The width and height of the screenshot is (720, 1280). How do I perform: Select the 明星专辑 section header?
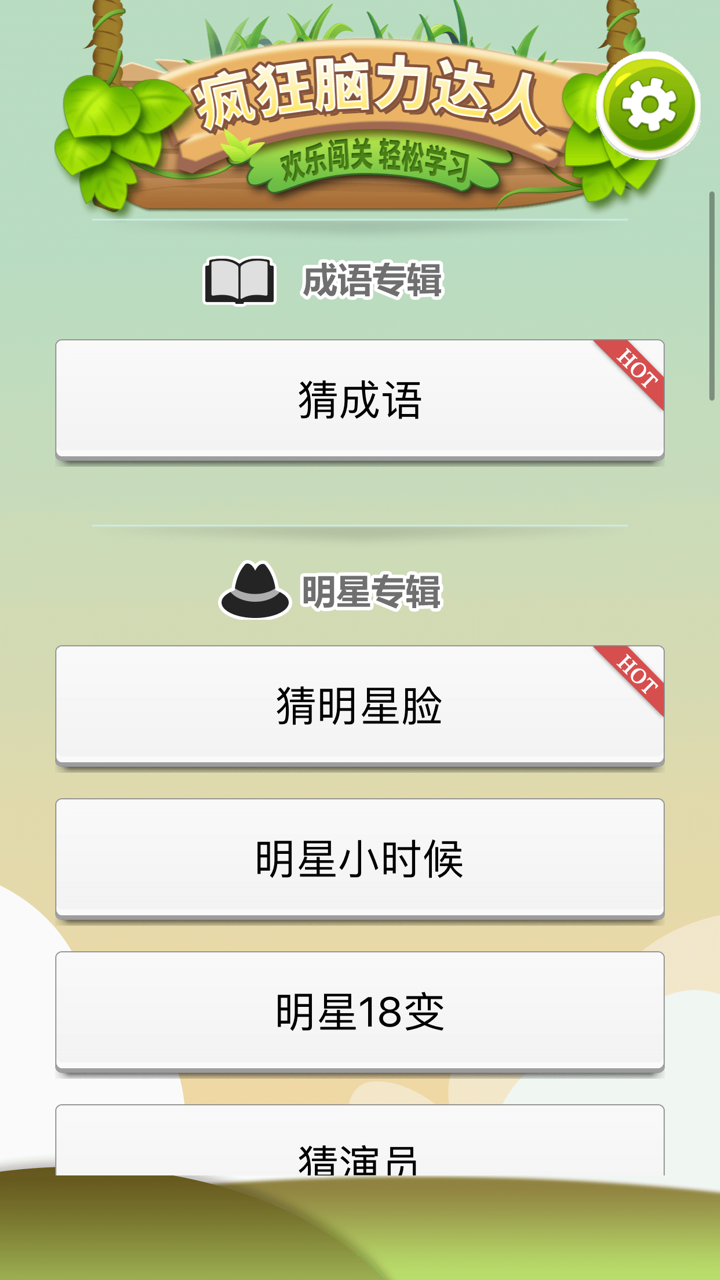370,590
